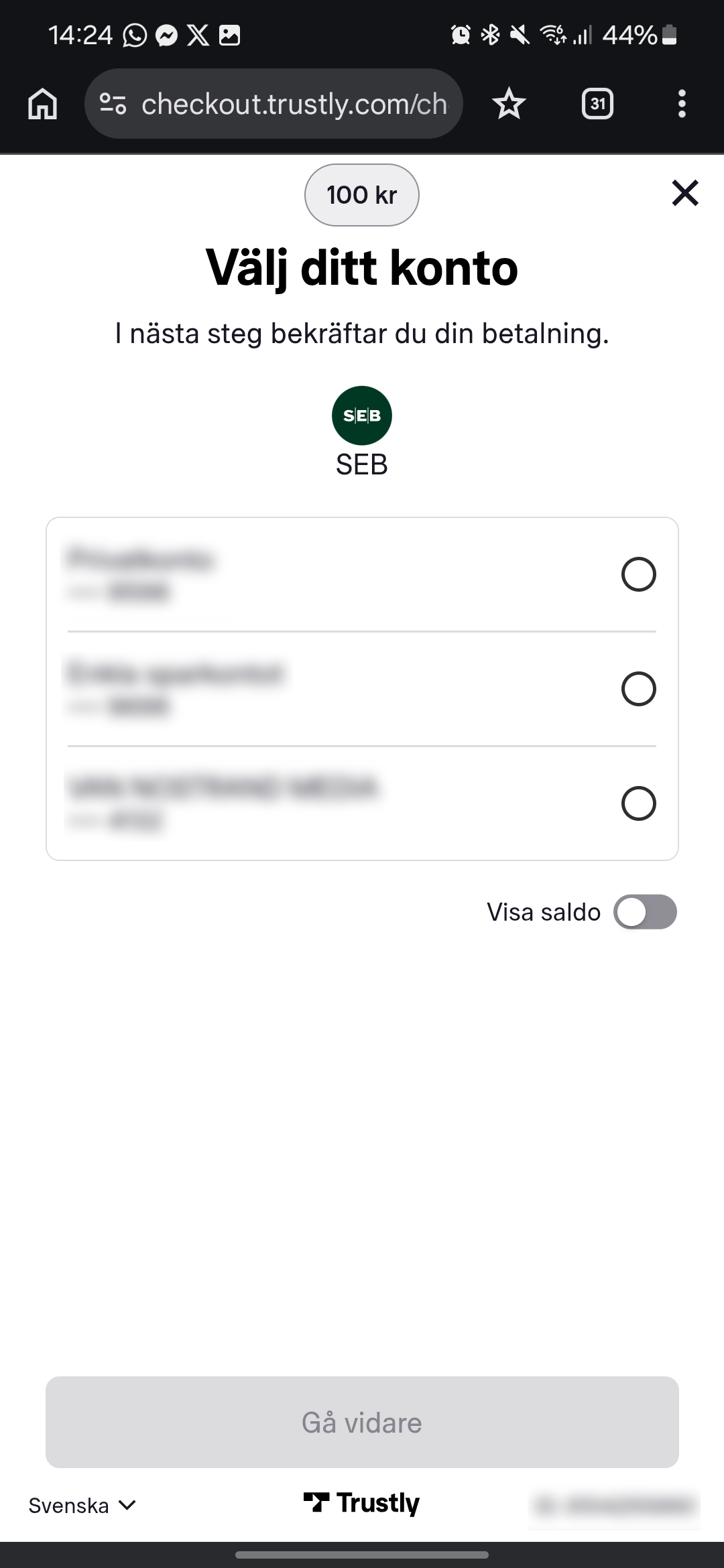Select the first account radio button
Screen dimensions: 724x1568
pyautogui.click(x=638, y=574)
